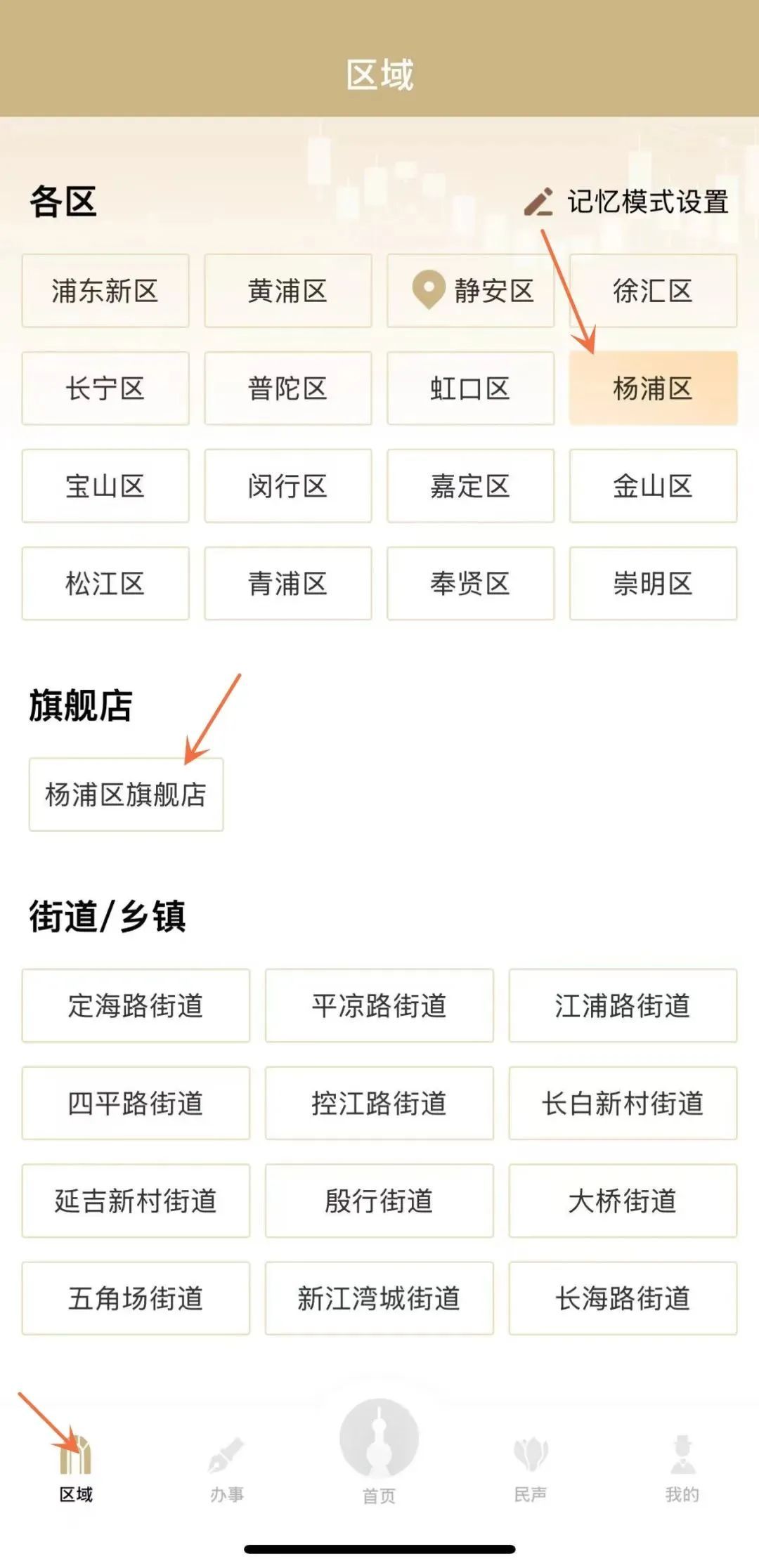Viewport: 759px width, 1568px height.
Task: Select the 徐汇区 district
Action: [x=653, y=291]
